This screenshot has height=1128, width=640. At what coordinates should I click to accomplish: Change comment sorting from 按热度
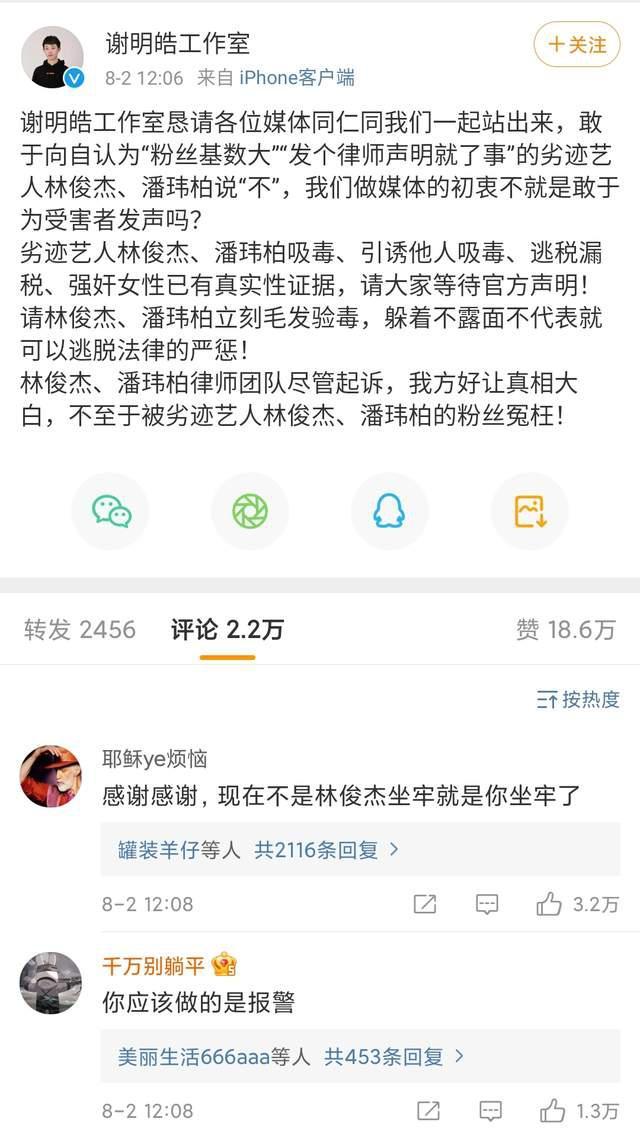[x=578, y=699]
